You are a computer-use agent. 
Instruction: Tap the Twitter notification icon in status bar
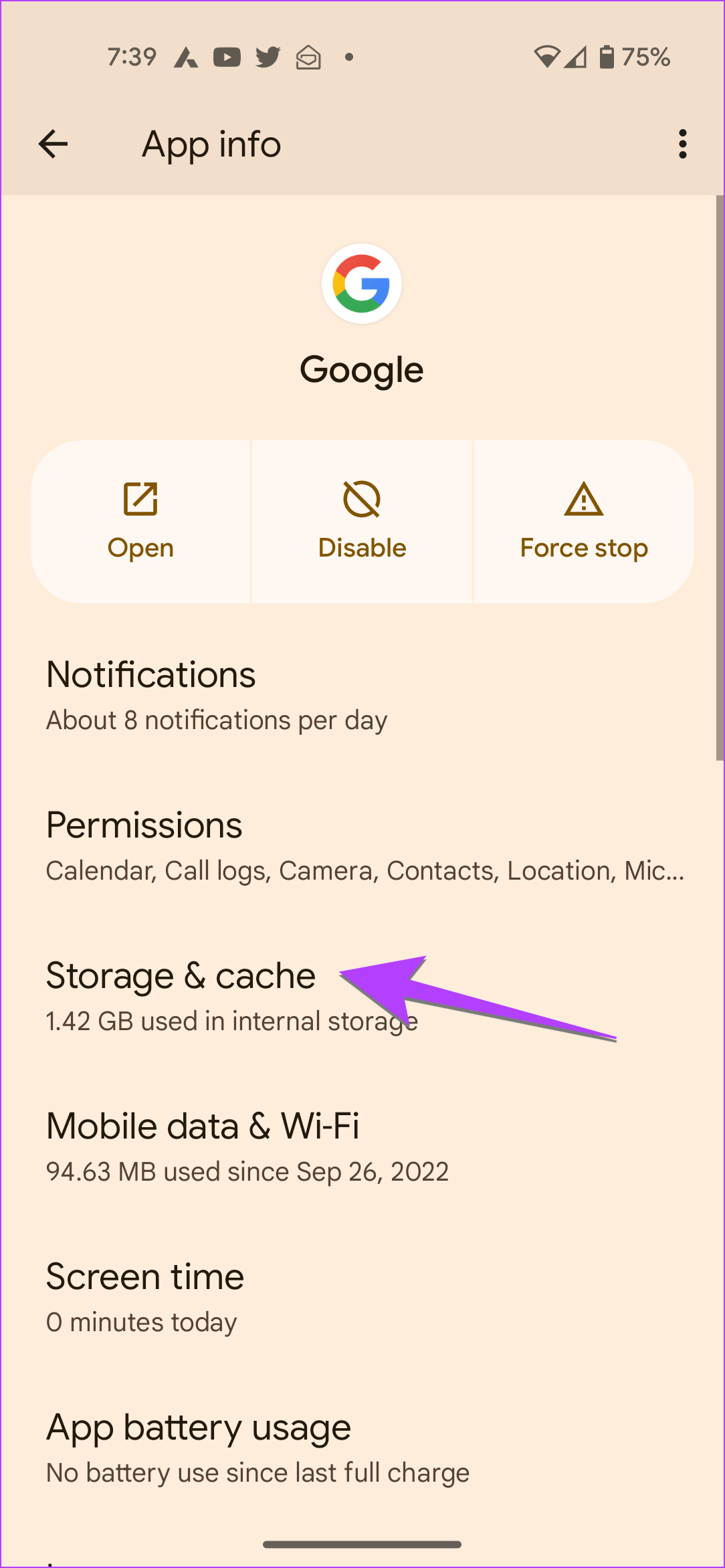pyautogui.click(x=268, y=58)
